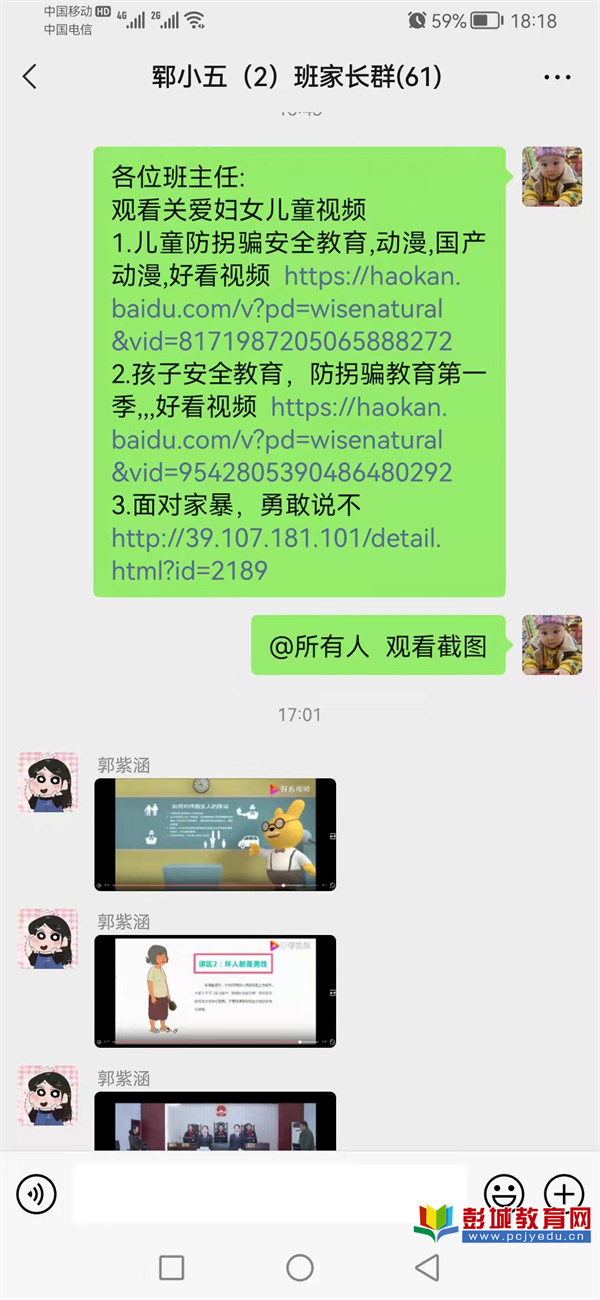This screenshot has height=1300, width=600.
Task: Open the emoji picker
Action: click(503, 1193)
